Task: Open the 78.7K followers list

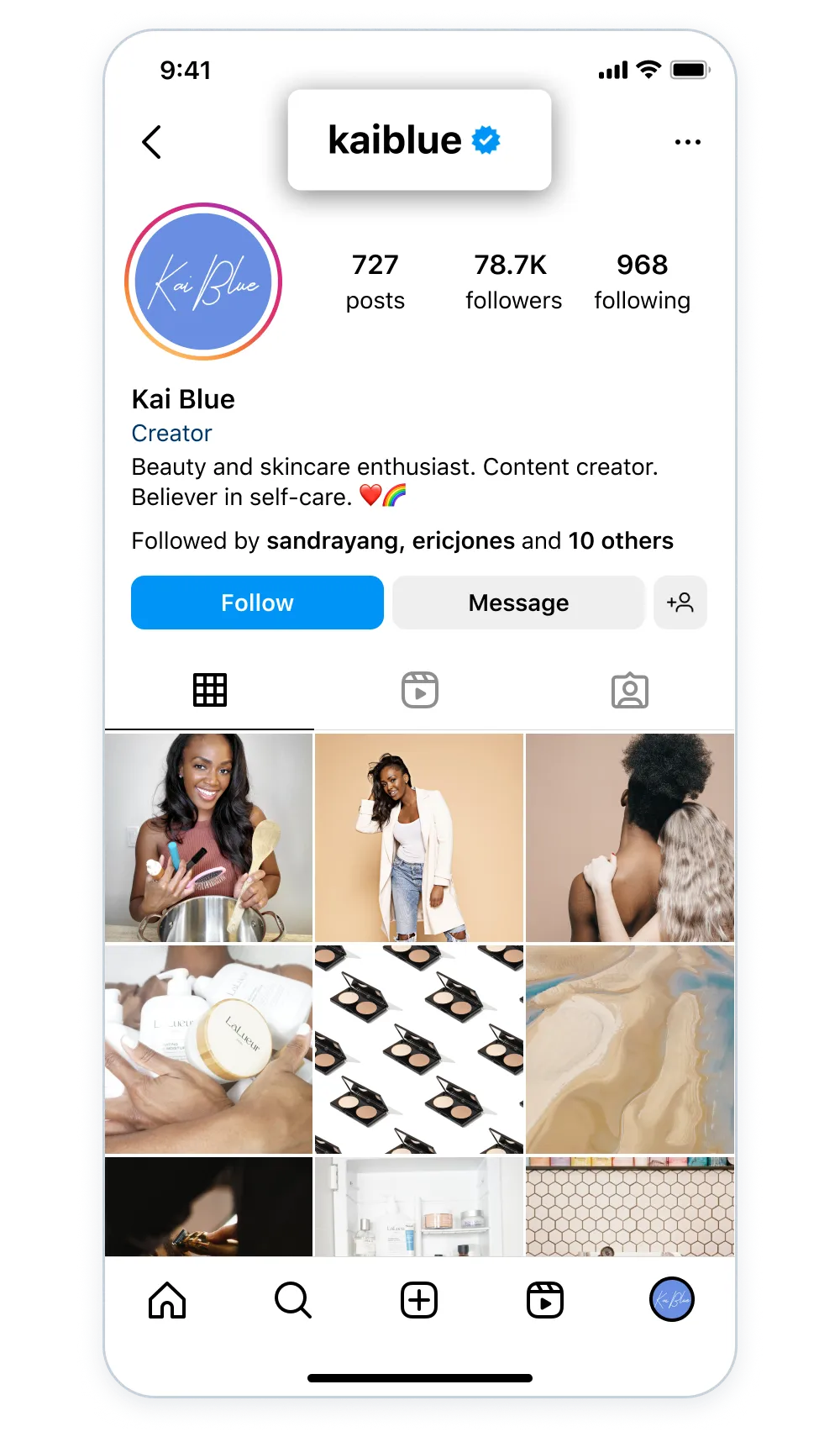Action: [513, 282]
